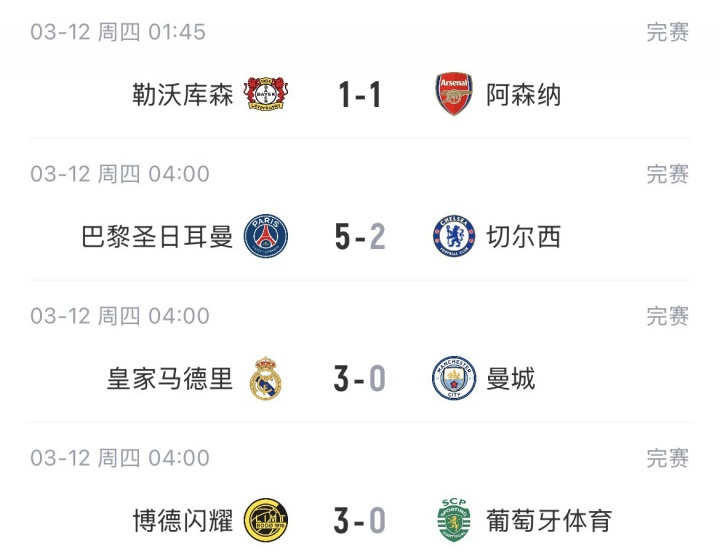Open the 勒沃库森 vs 阿森纳 match

[360, 95]
